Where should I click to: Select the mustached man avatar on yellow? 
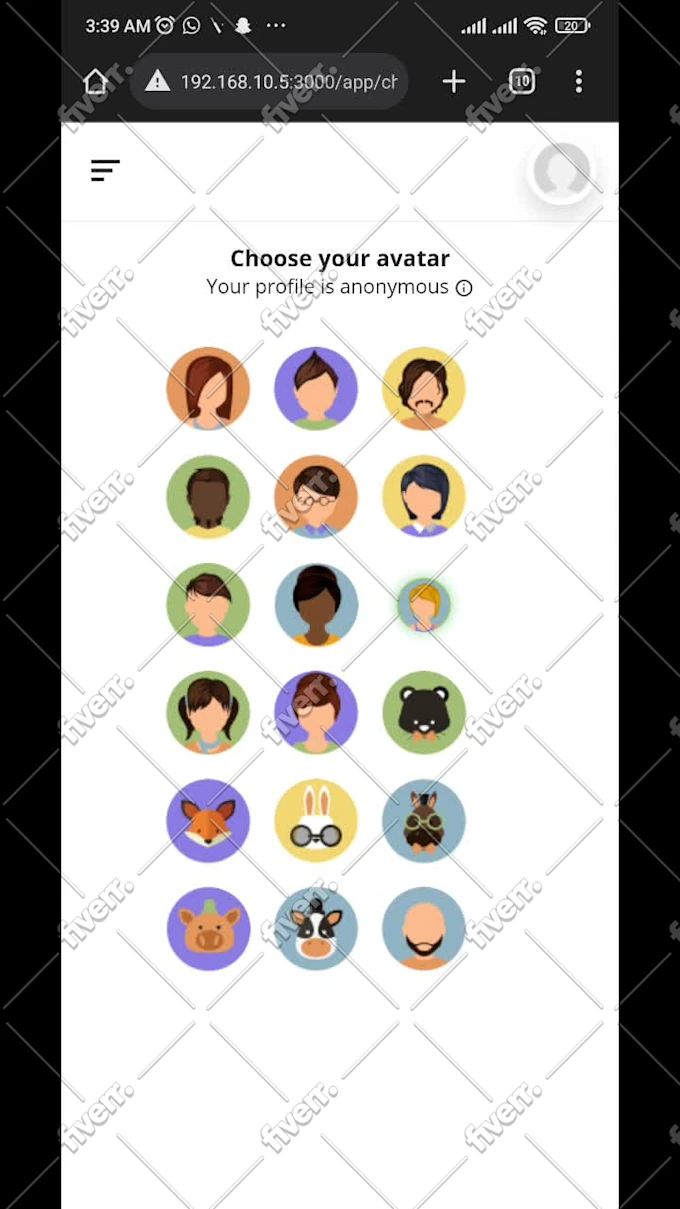point(424,388)
